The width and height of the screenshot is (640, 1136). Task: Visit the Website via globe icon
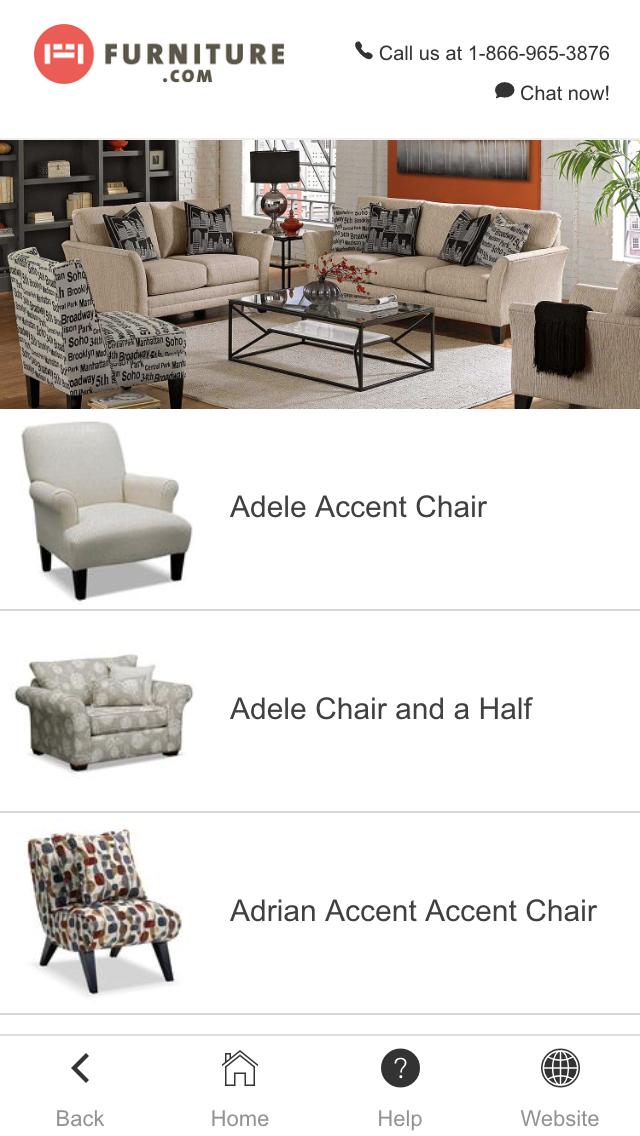point(560,1086)
